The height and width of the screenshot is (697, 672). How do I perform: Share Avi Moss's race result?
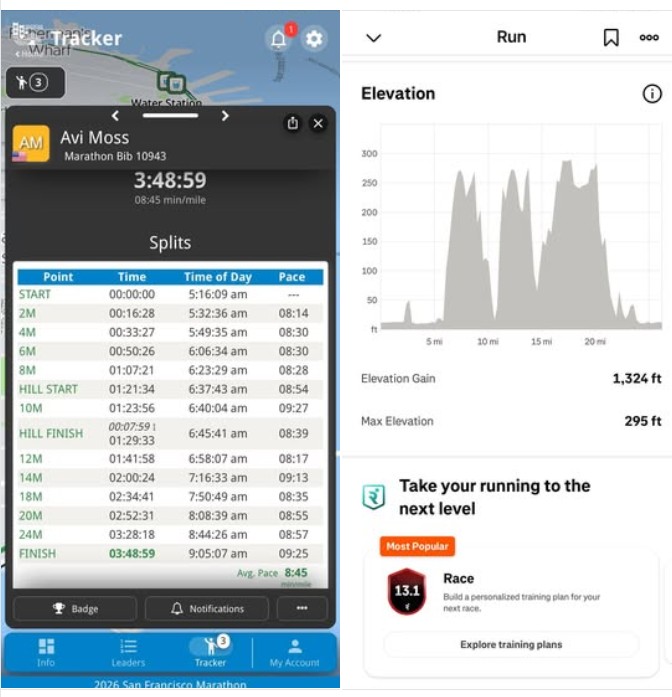click(x=292, y=123)
